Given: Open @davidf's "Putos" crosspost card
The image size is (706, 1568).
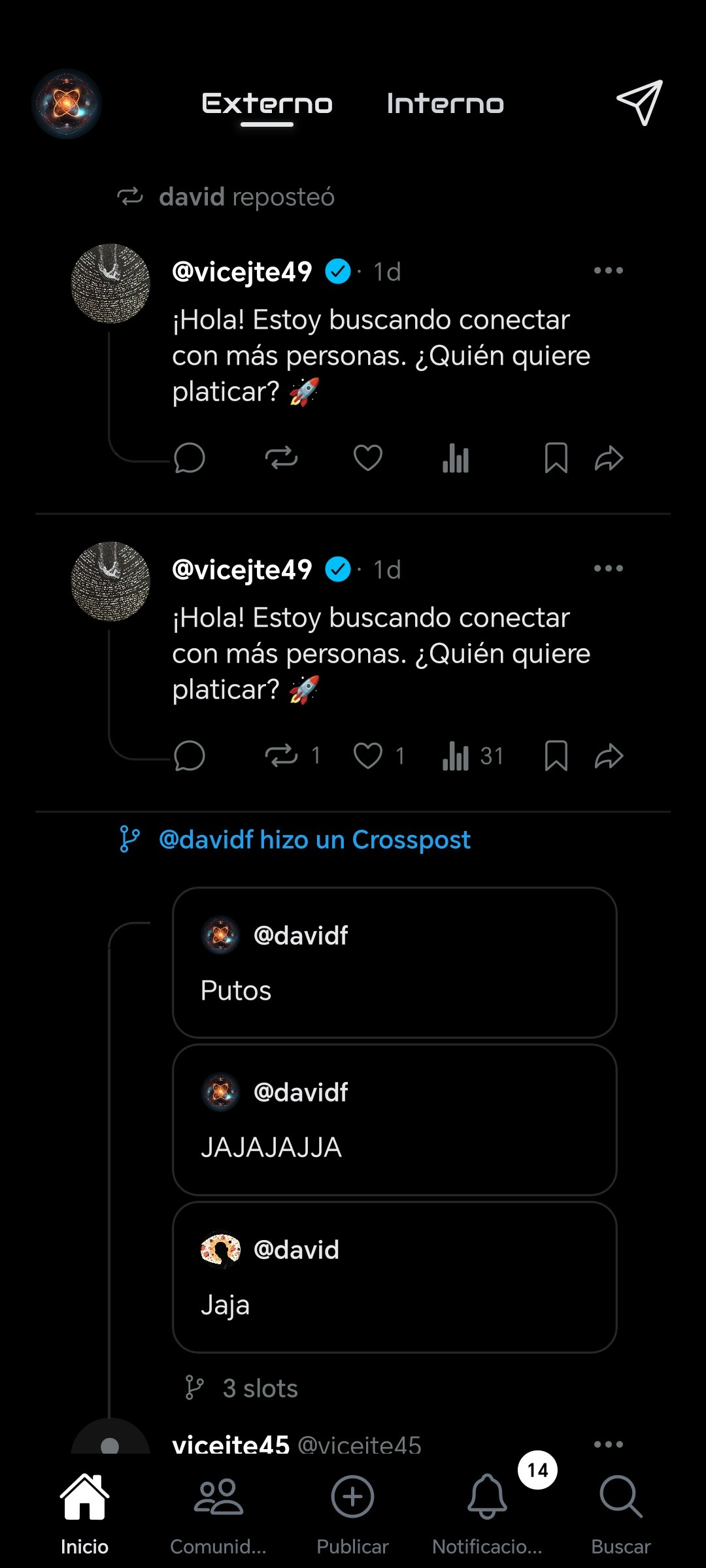Looking at the screenshot, I should [394, 962].
